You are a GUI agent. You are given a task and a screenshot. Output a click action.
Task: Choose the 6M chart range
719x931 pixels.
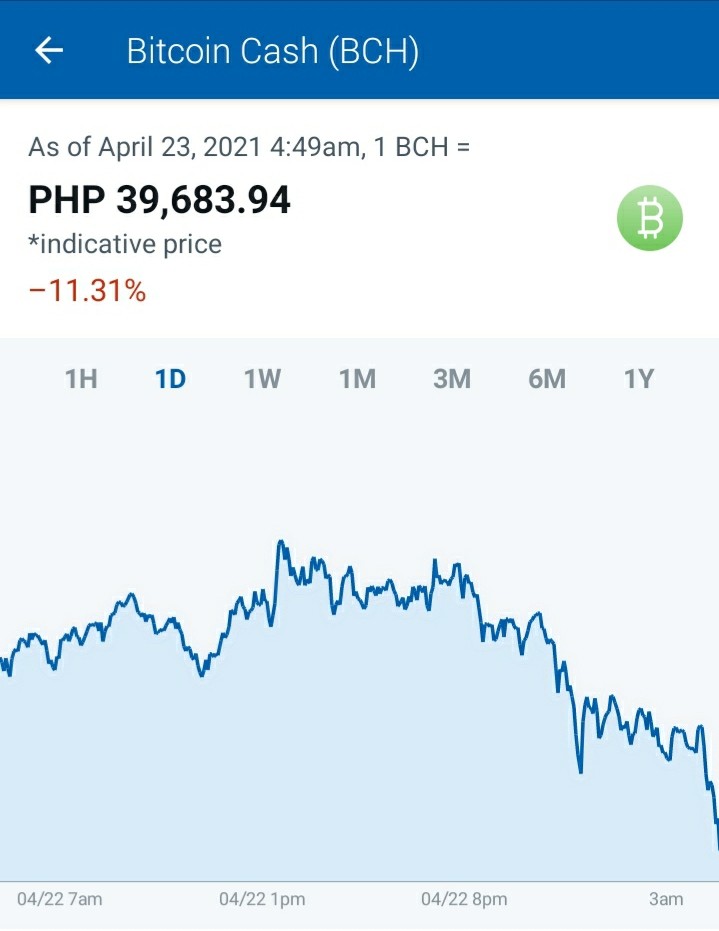(x=547, y=379)
